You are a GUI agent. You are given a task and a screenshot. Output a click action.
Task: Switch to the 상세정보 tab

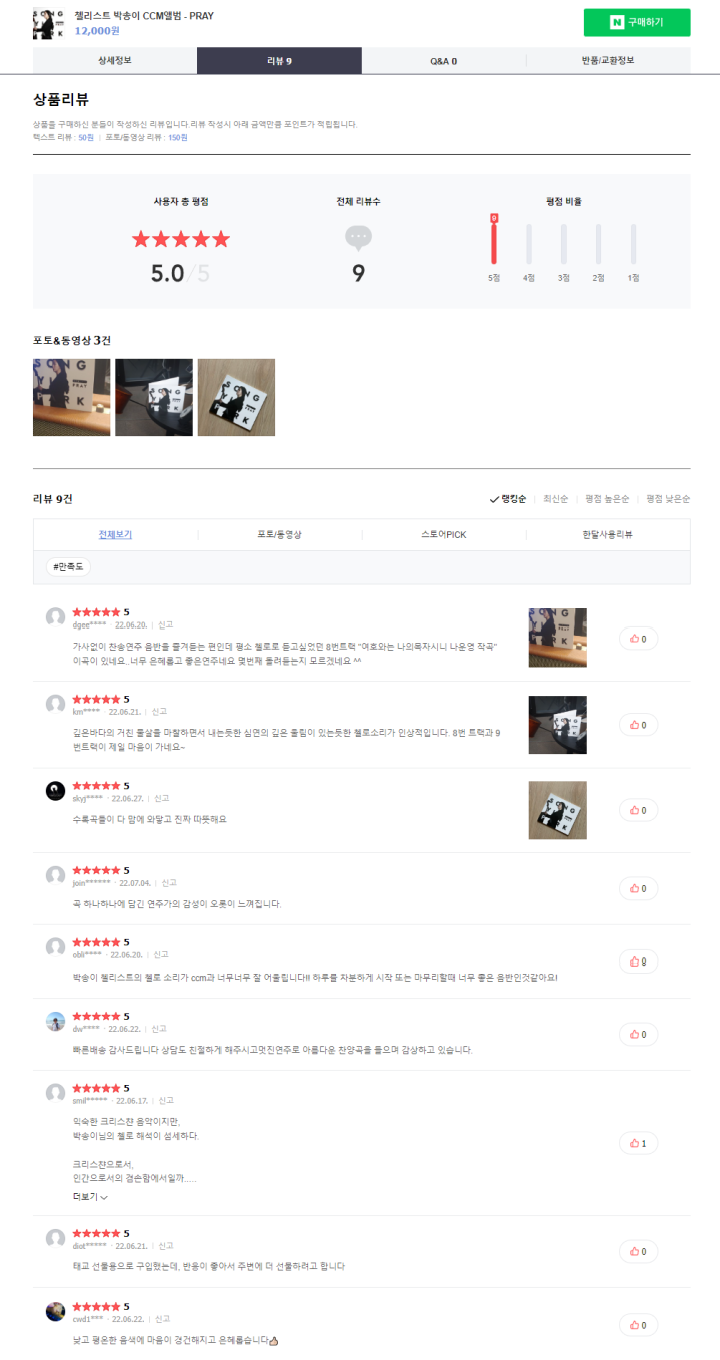pyautogui.click(x=114, y=61)
